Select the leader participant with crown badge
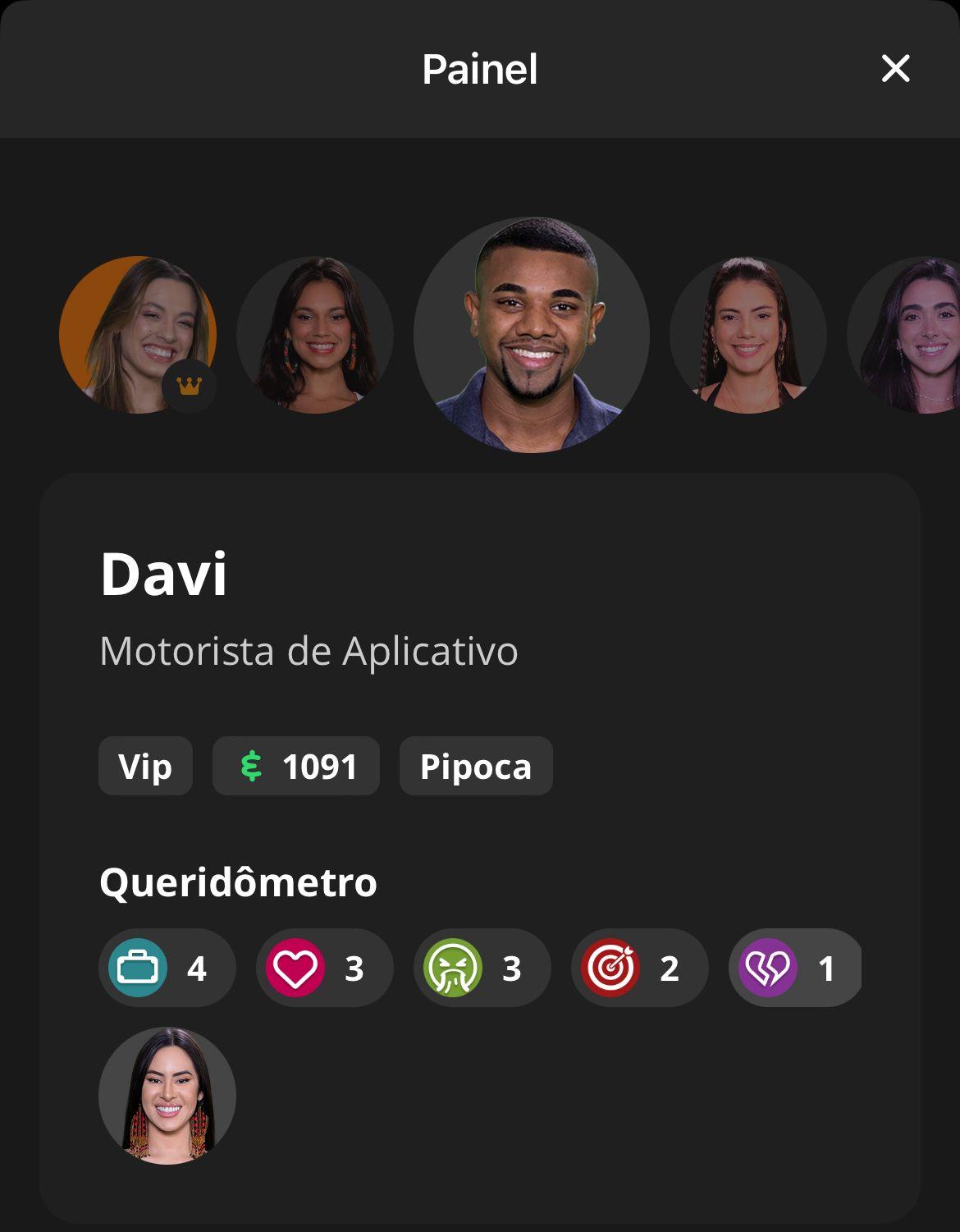Image resolution: width=960 pixels, height=1232 pixels. 138,335
